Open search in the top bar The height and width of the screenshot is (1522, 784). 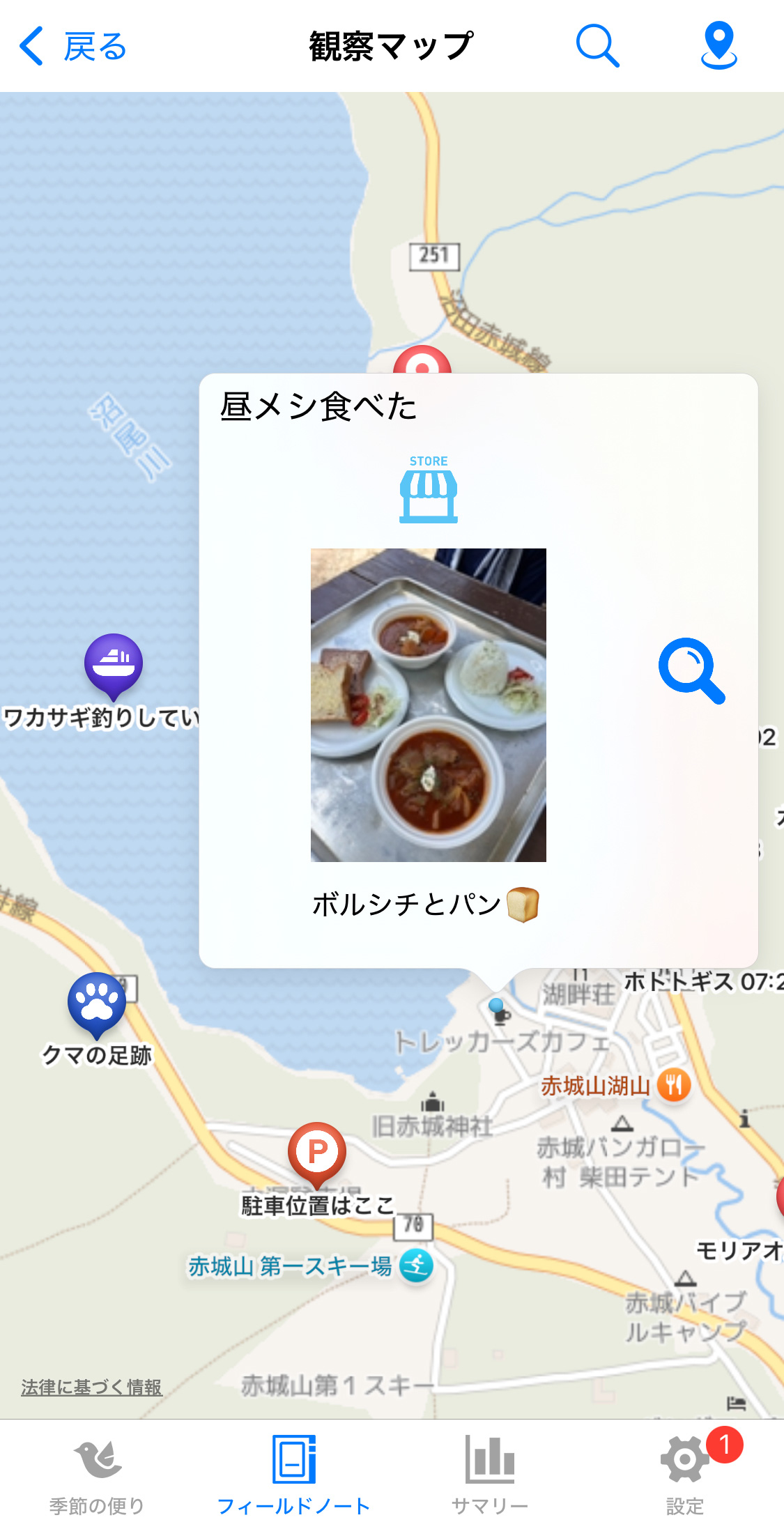tap(597, 46)
